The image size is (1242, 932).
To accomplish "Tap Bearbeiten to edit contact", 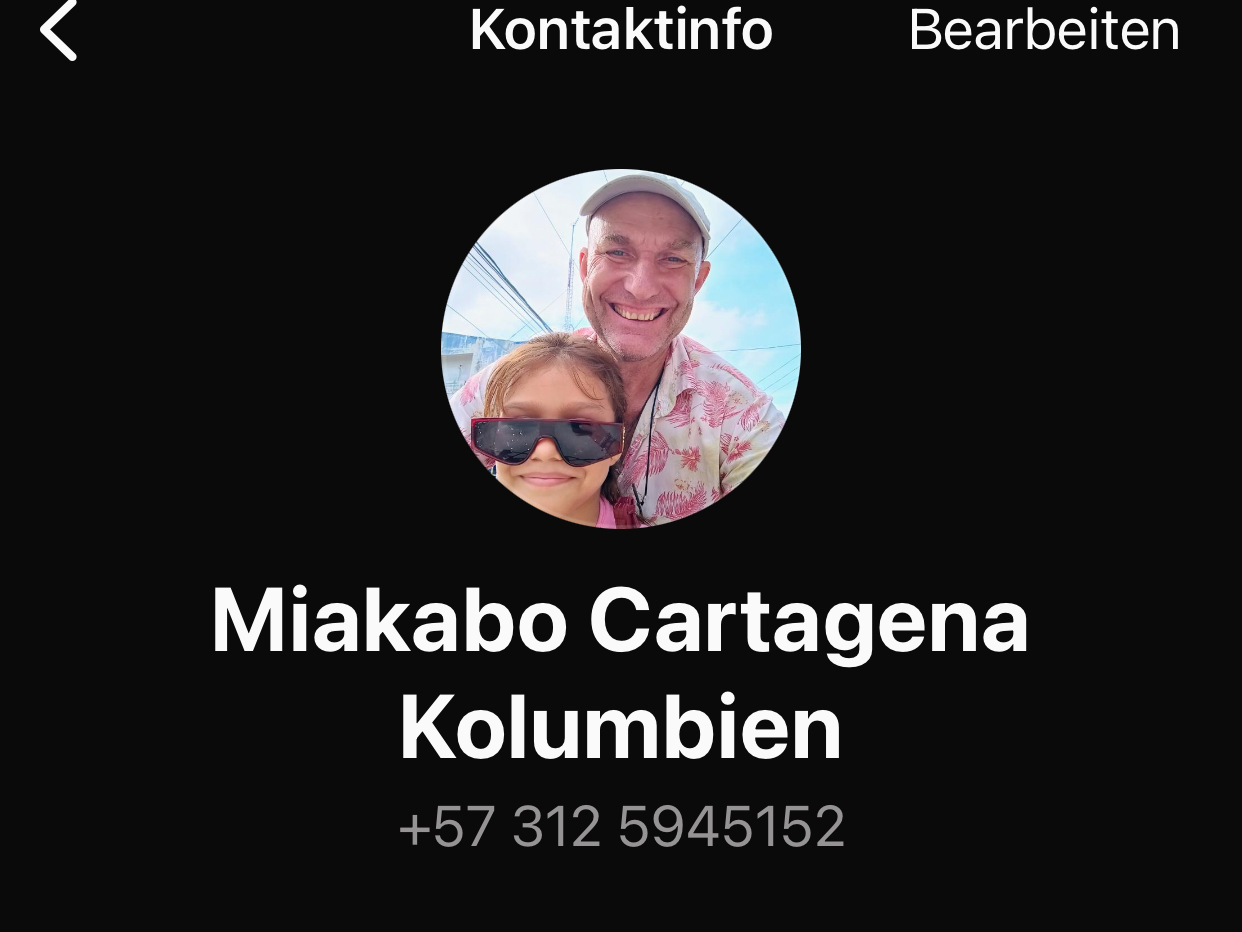I will click(1043, 30).
